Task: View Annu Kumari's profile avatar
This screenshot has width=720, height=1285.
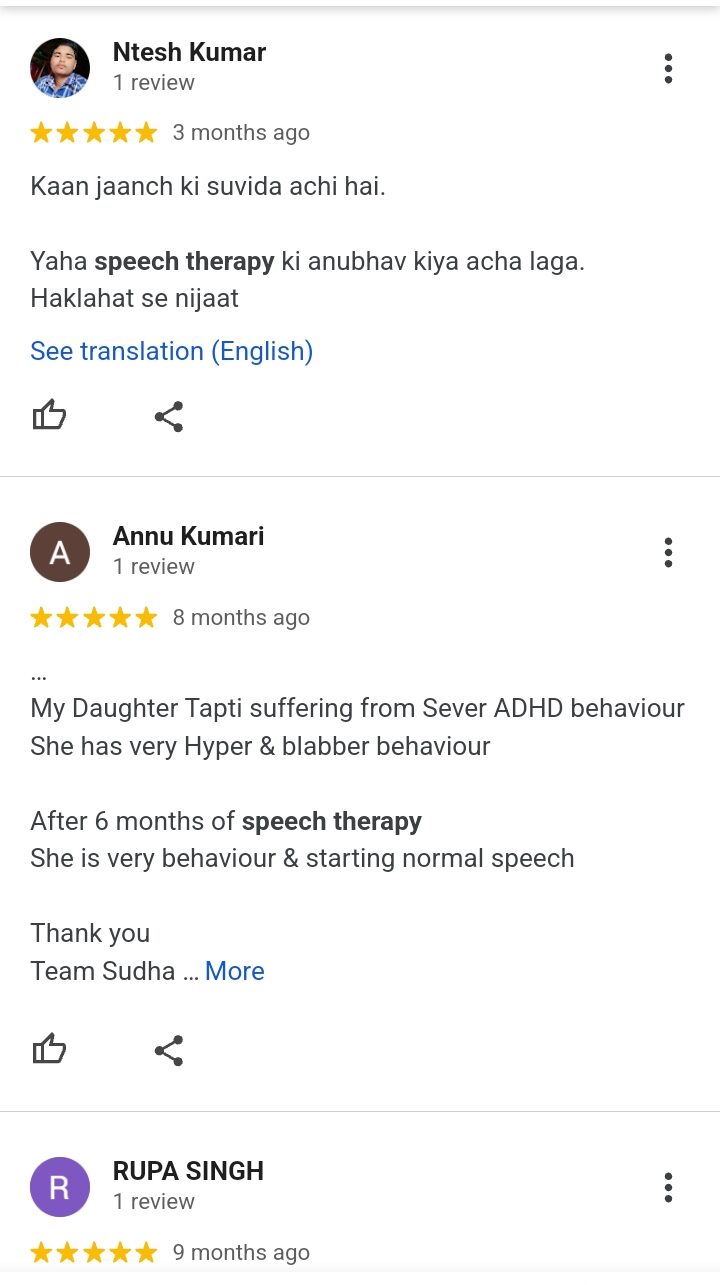Action: point(60,552)
